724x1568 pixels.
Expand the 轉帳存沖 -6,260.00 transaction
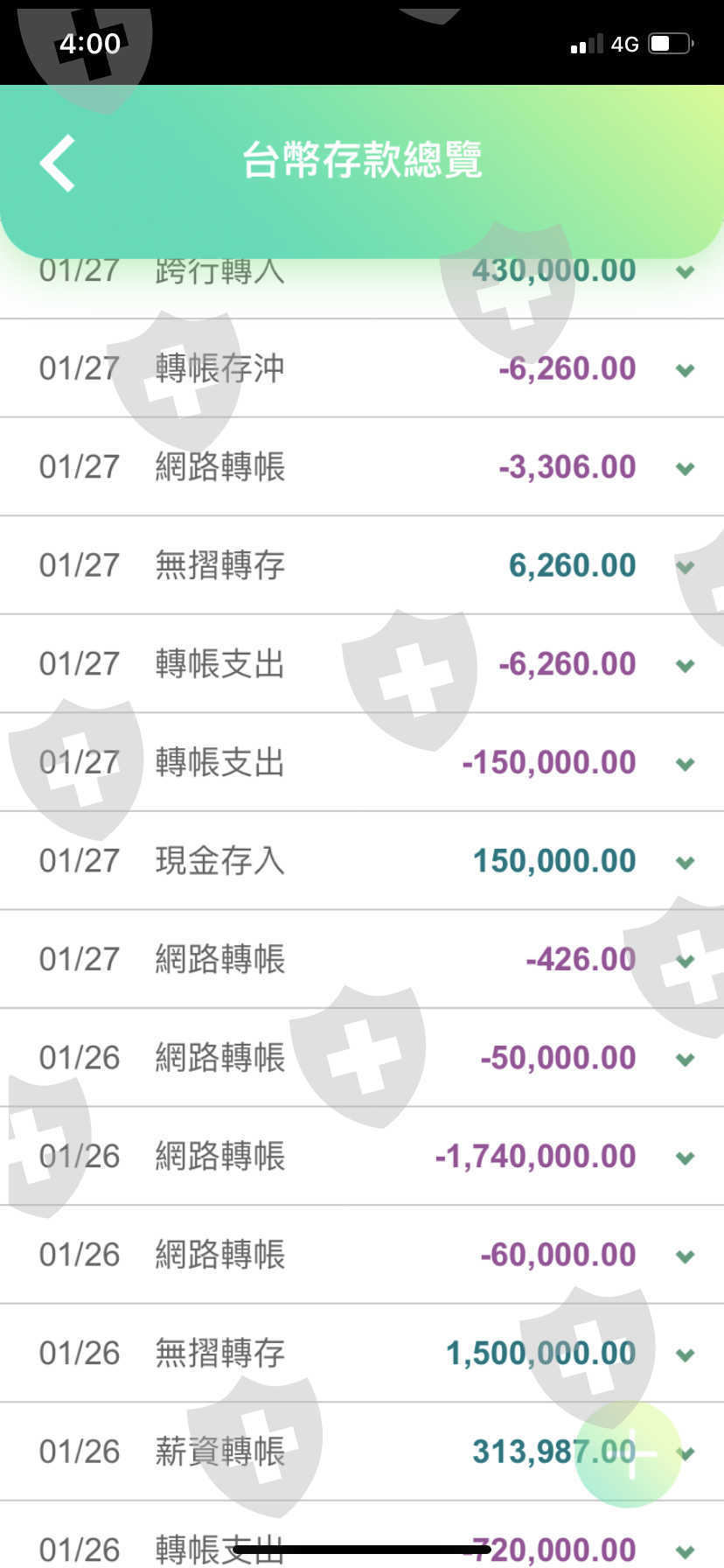686,370
